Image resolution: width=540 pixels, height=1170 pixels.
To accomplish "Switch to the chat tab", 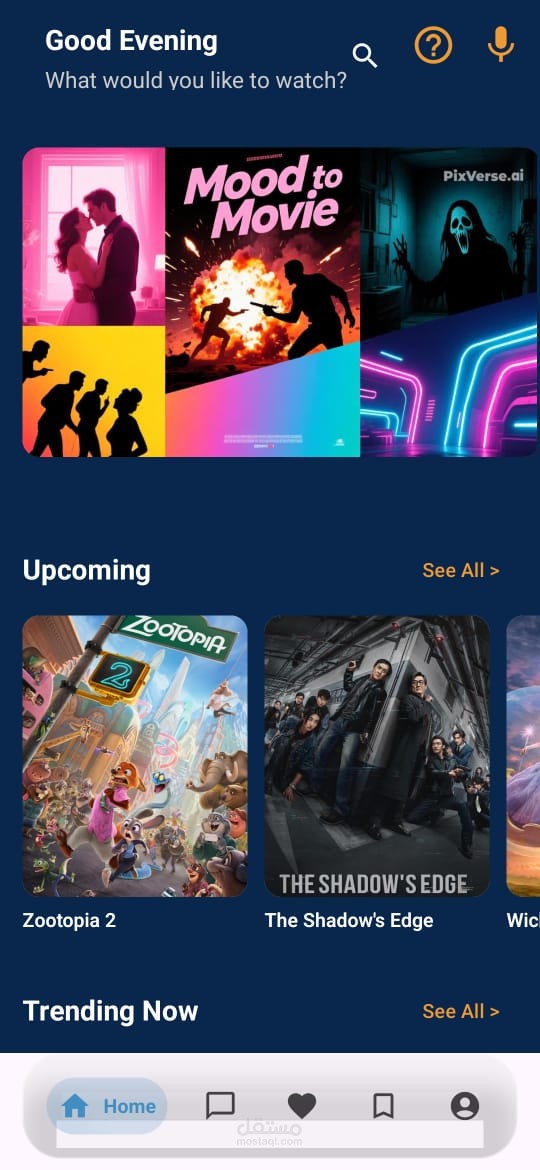I will (x=220, y=1106).
